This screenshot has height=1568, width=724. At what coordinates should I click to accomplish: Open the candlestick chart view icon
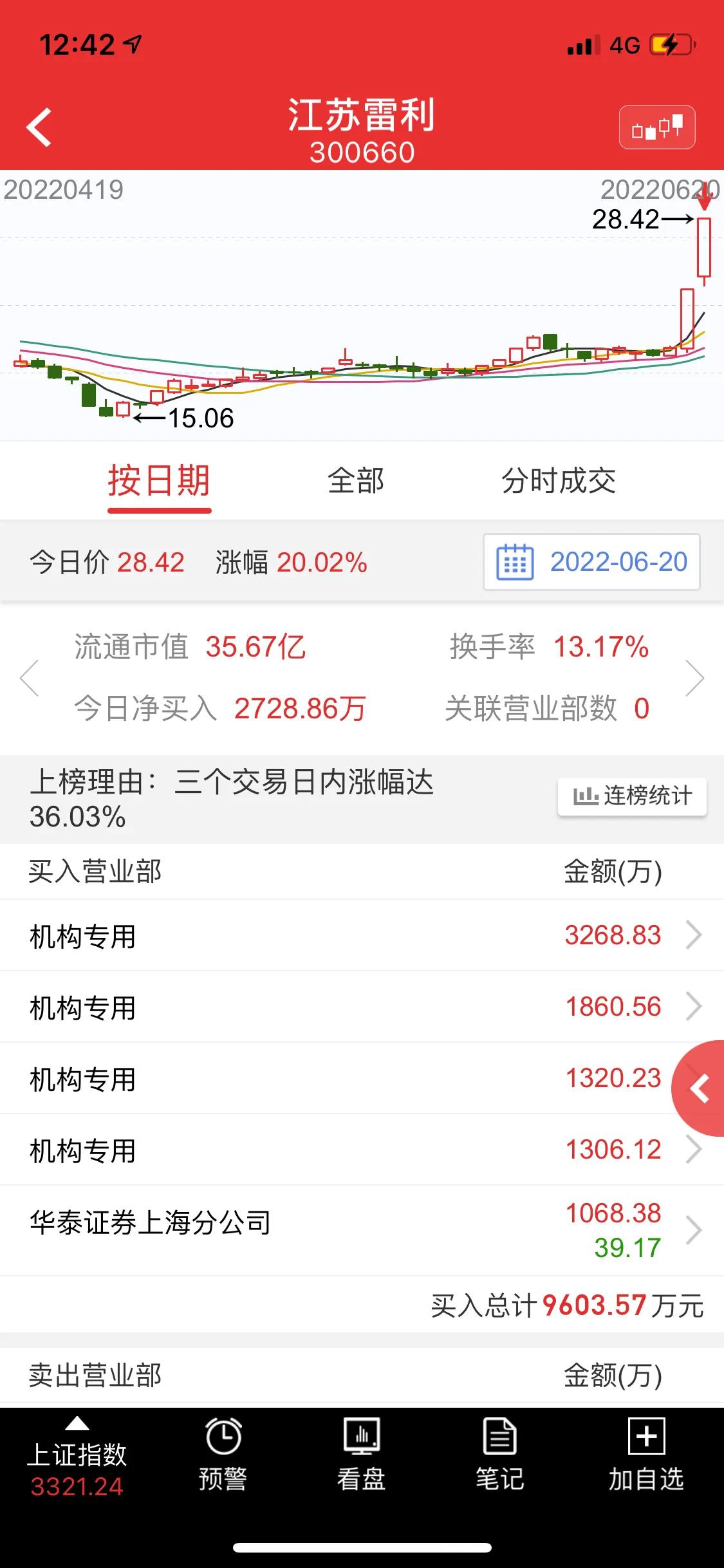tap(657, 127)
